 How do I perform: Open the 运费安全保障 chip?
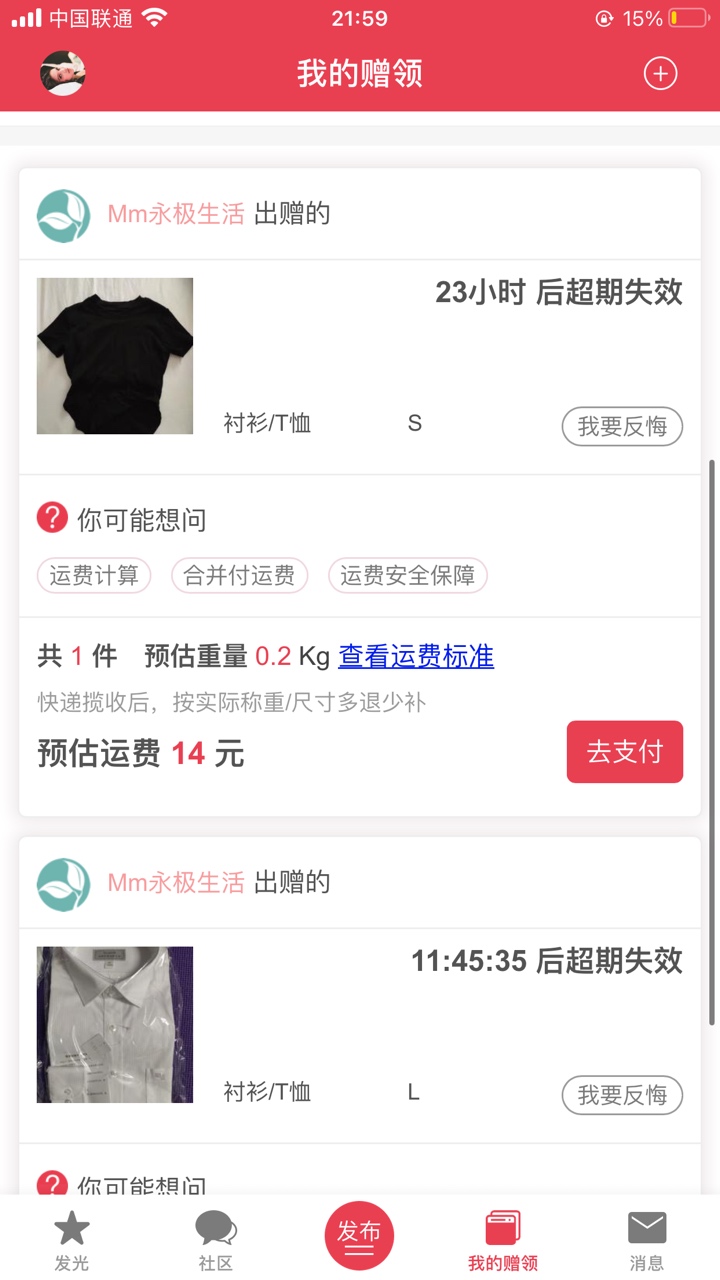407,575
